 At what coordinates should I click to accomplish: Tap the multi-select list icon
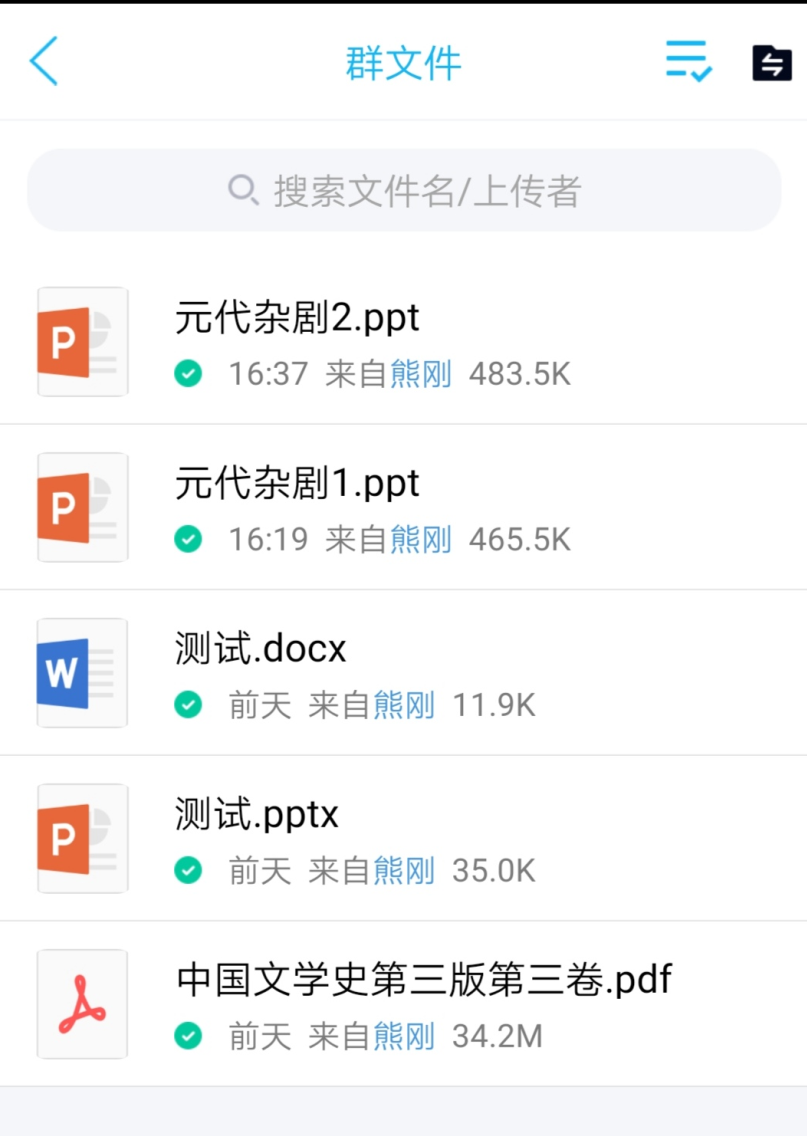688,62
